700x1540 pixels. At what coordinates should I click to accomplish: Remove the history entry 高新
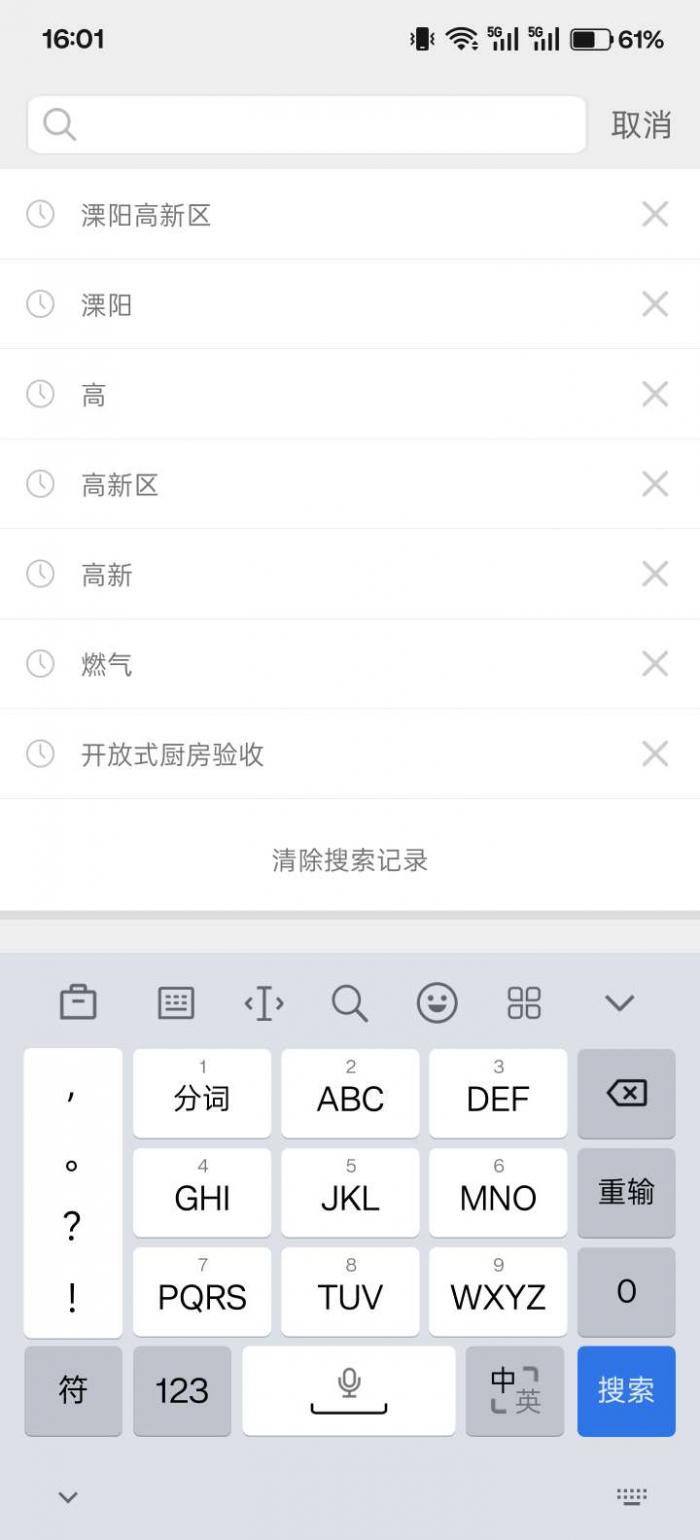pos(654,574)
